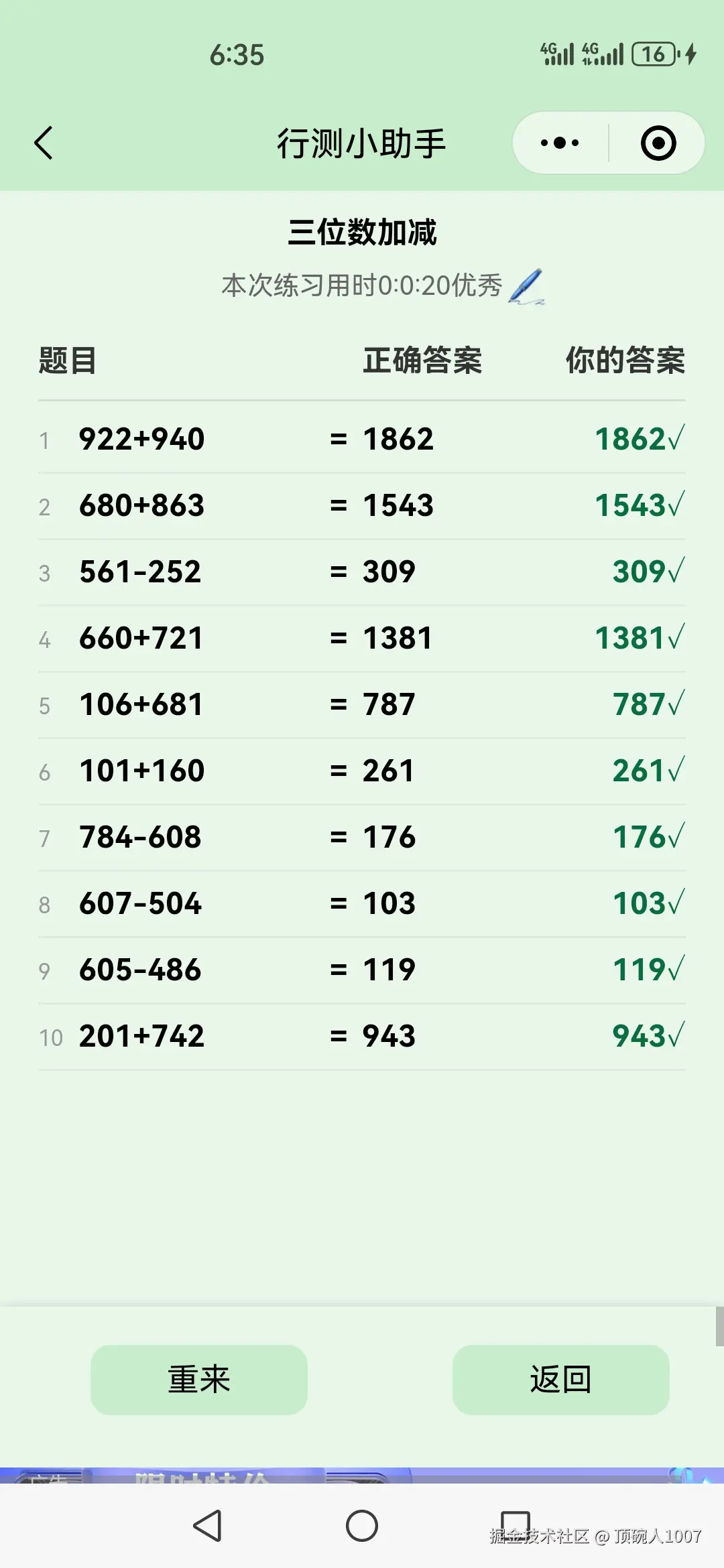This screenshot has height=1568, width=724.
Task: Close the mini program with the circle icon
Action: click(x=658, y=143)
